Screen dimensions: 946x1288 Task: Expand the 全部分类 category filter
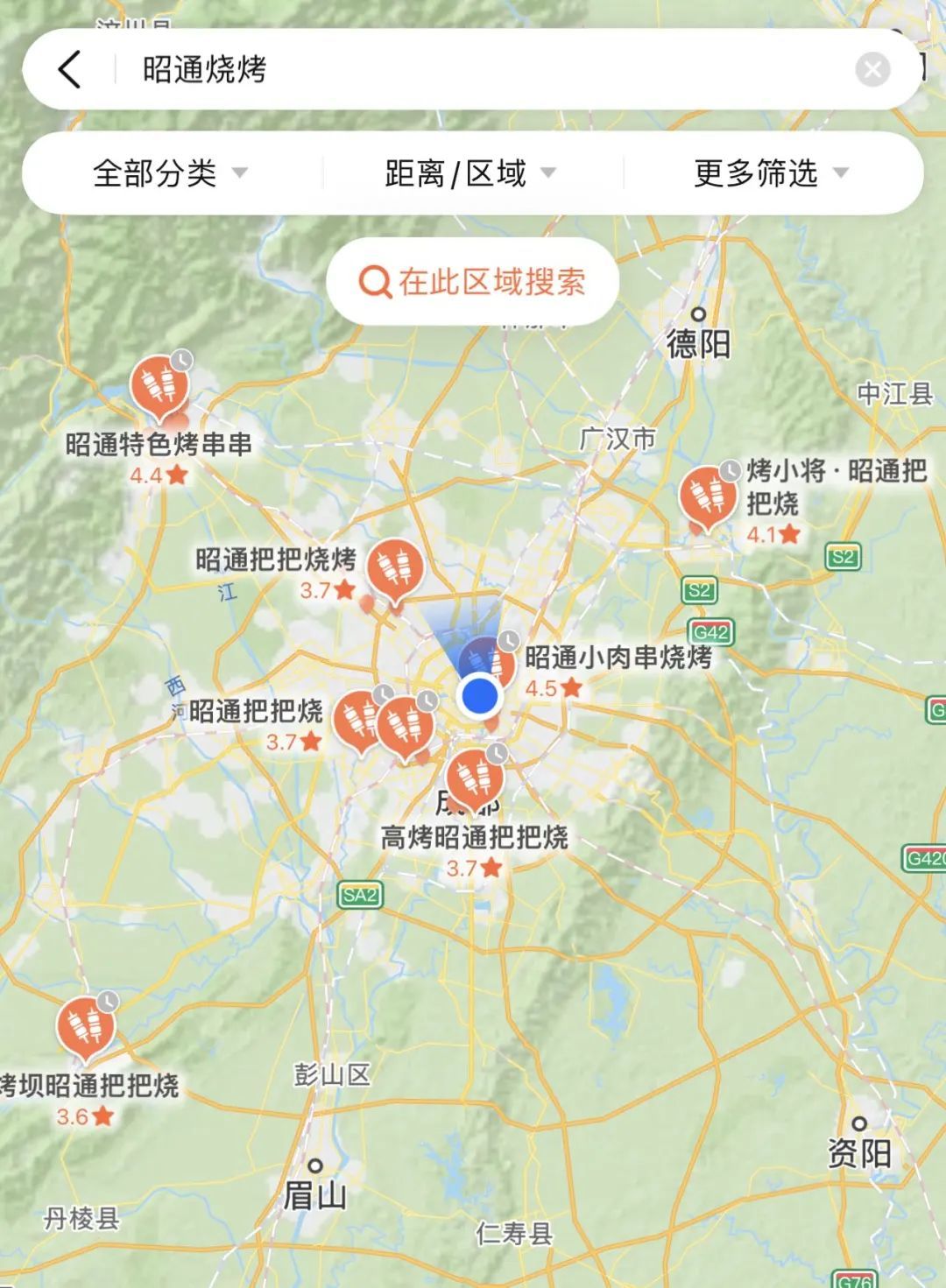171,173
